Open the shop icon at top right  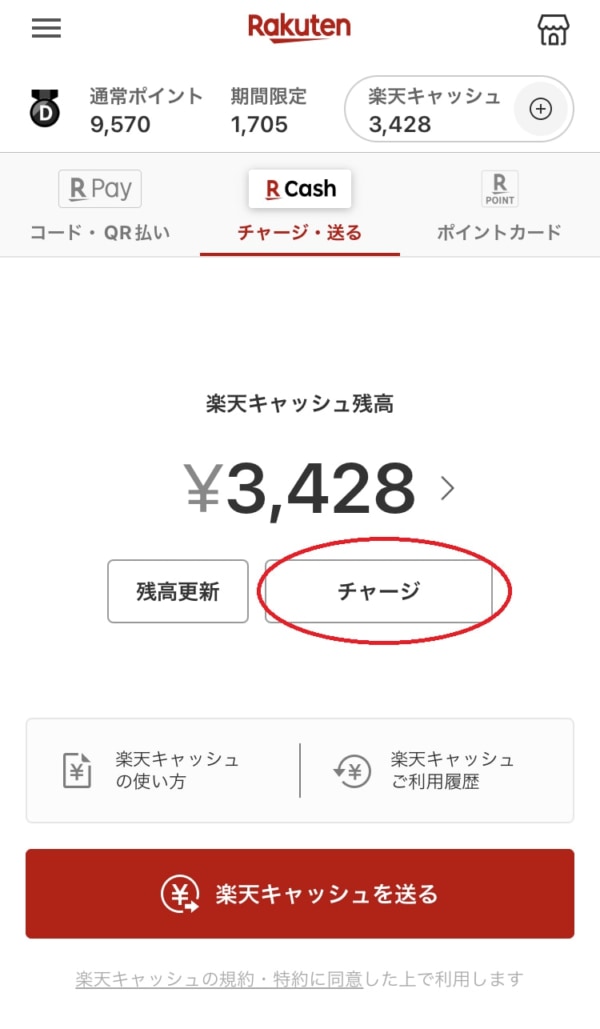(x=553, y=29)
